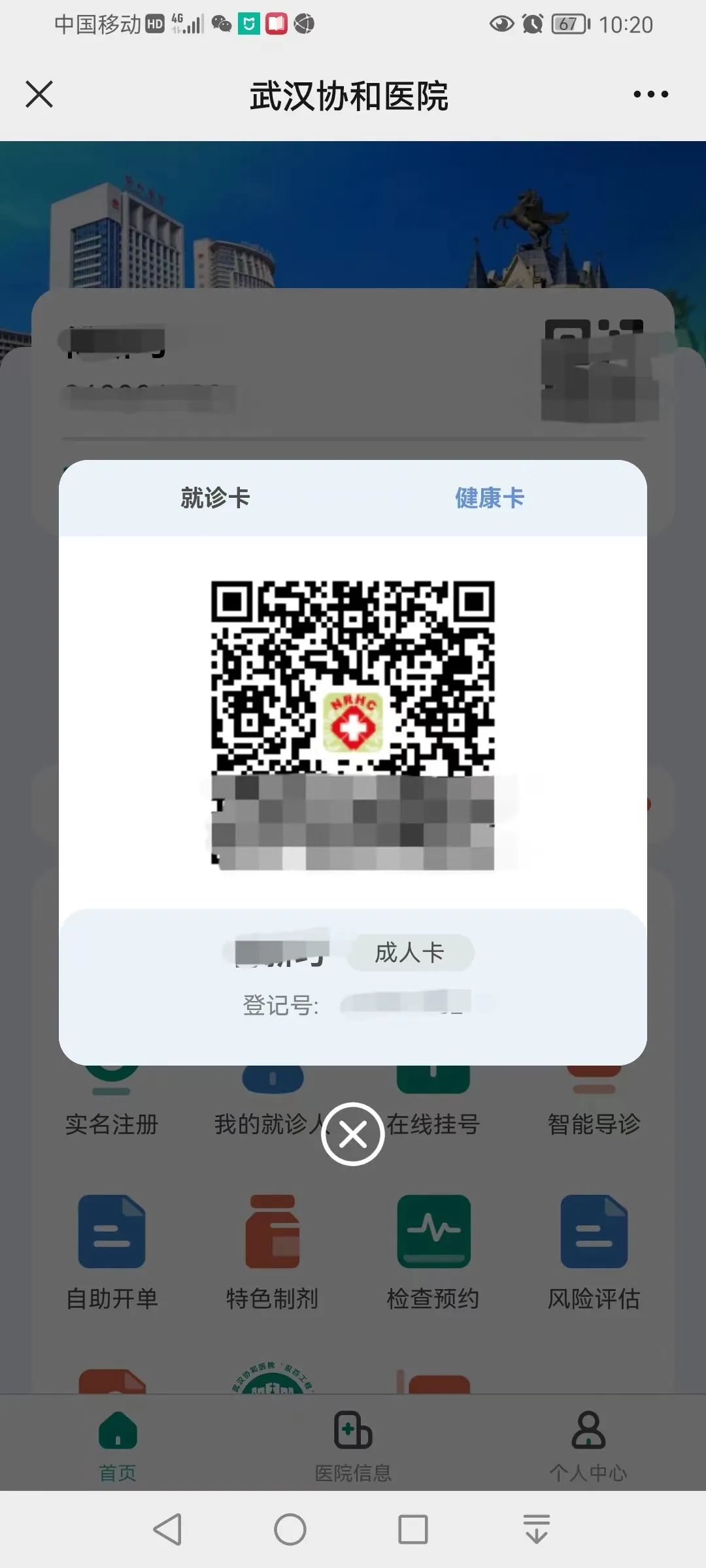
Task: Go to the system home screen
Action: [x=290, y=1530]
